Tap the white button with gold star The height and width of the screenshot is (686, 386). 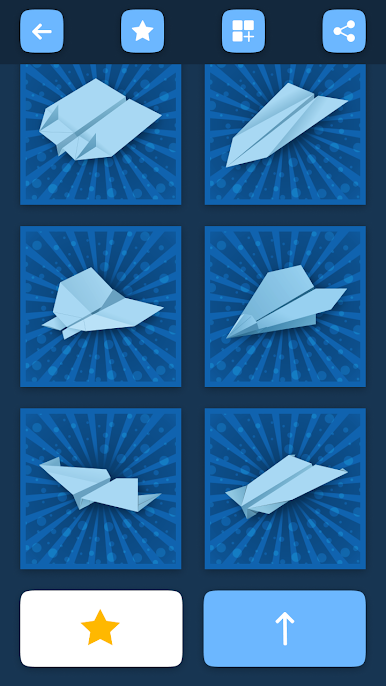point(101,628)
